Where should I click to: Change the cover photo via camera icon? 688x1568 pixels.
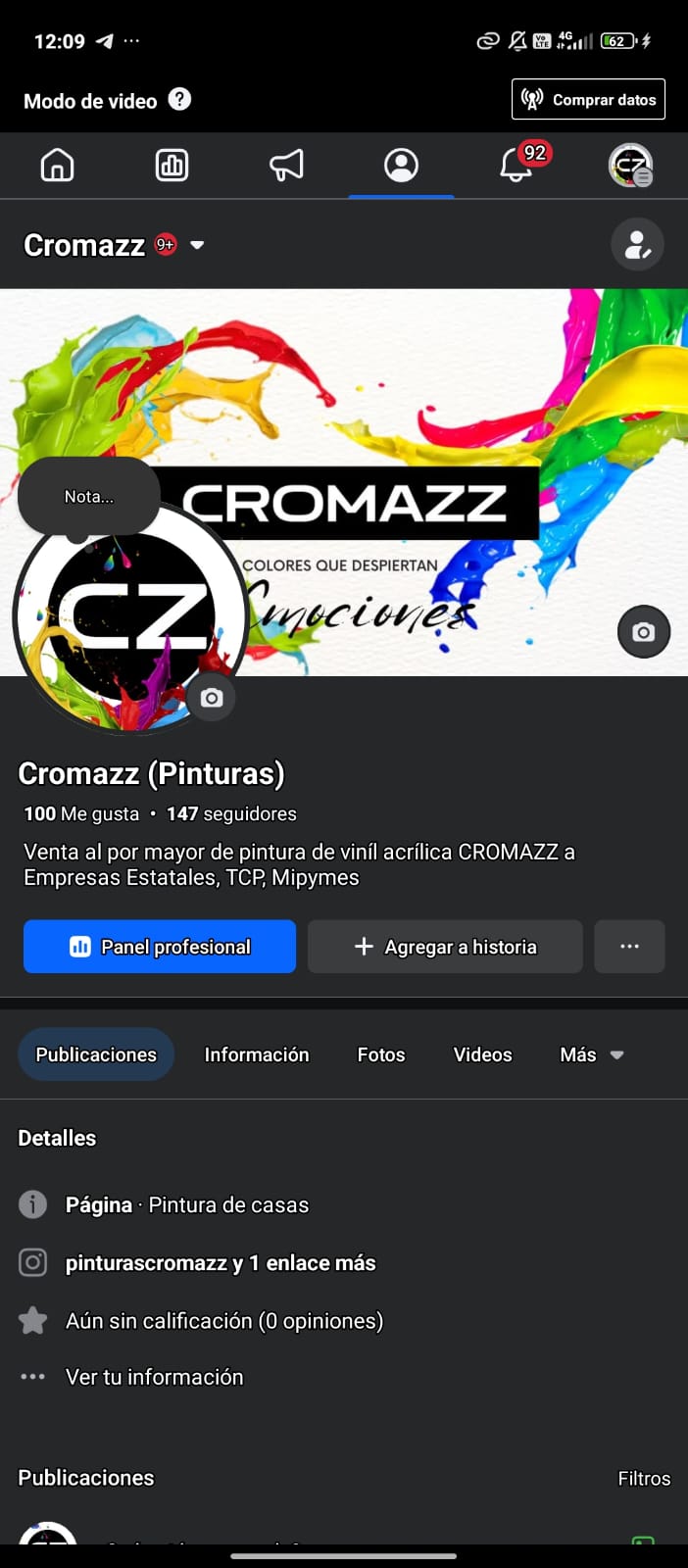click(x=644, y=632)
